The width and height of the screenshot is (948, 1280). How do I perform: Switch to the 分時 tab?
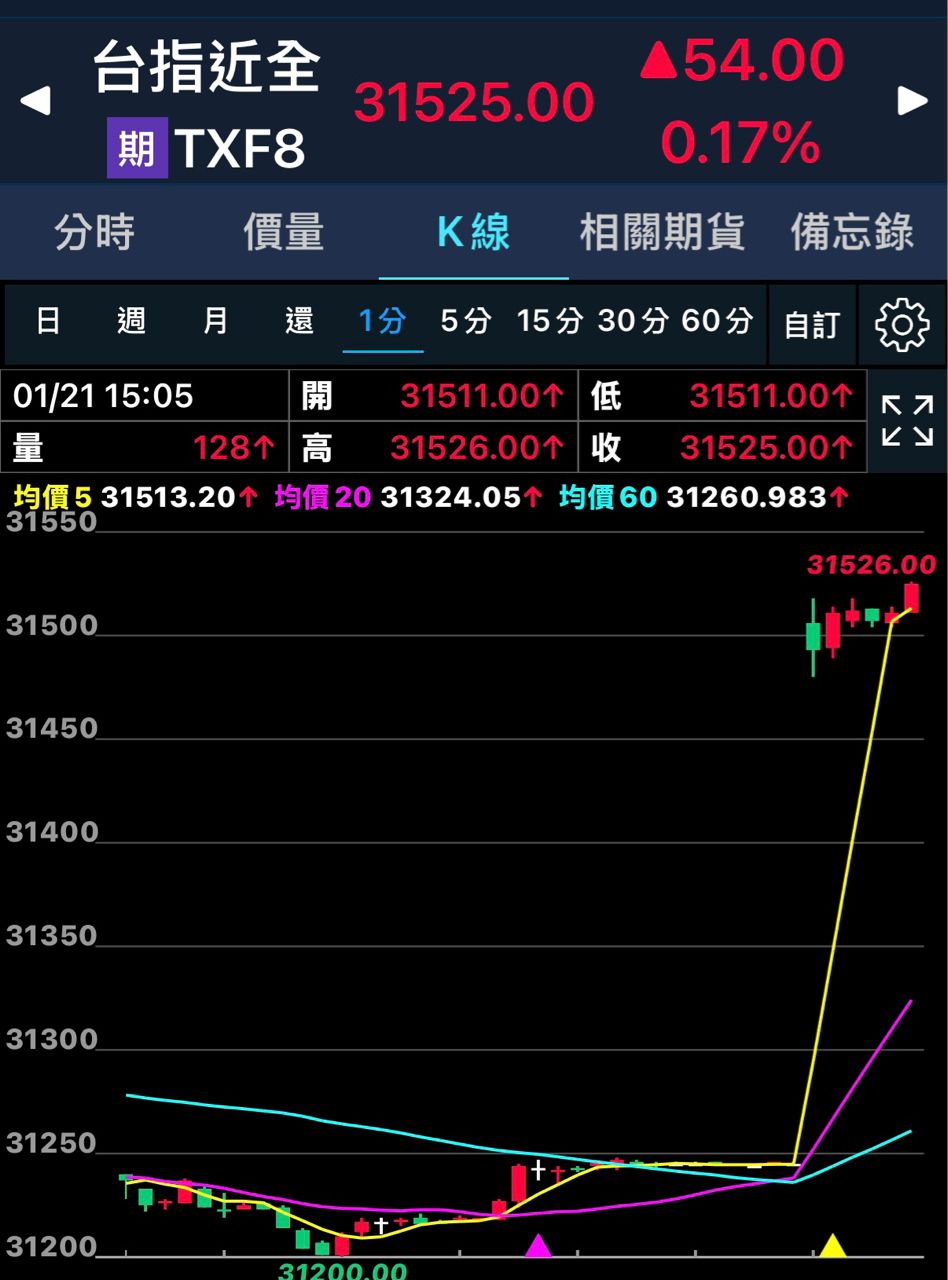click(x=94, y=233)
